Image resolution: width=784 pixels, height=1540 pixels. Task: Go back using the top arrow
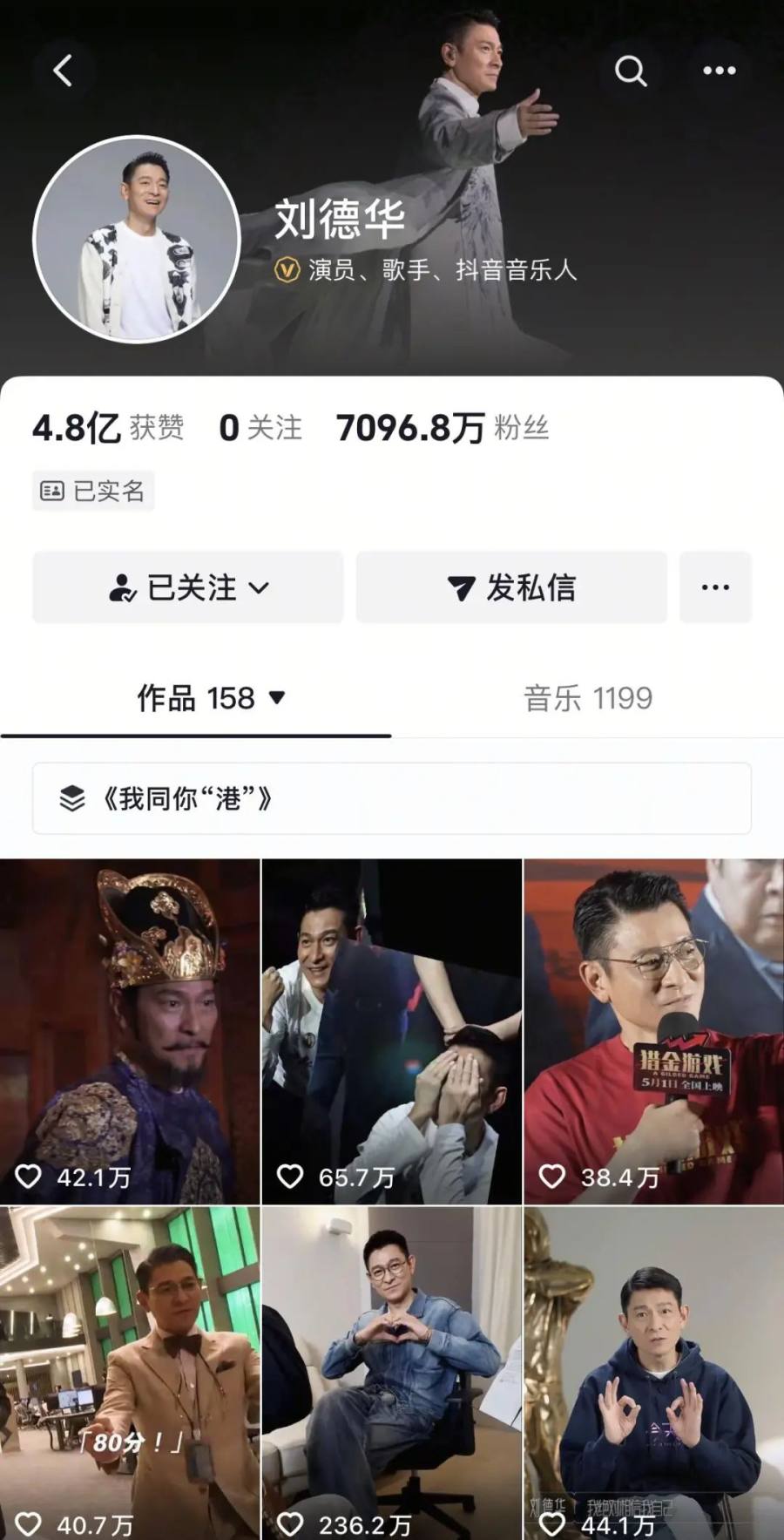pyautogui.click(x=63, y=71)
